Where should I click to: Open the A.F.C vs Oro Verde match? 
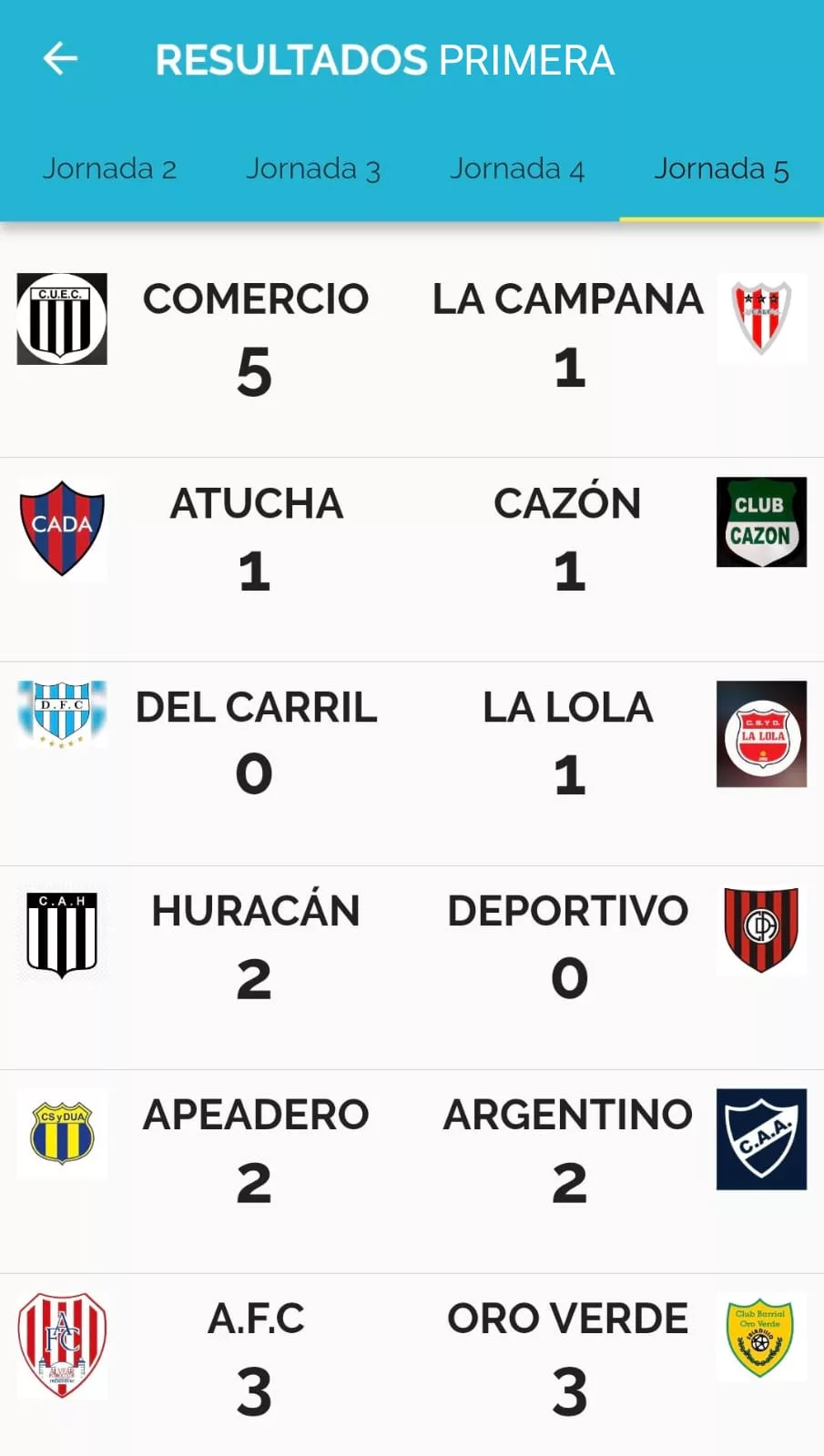click(x=412, y=1358)
